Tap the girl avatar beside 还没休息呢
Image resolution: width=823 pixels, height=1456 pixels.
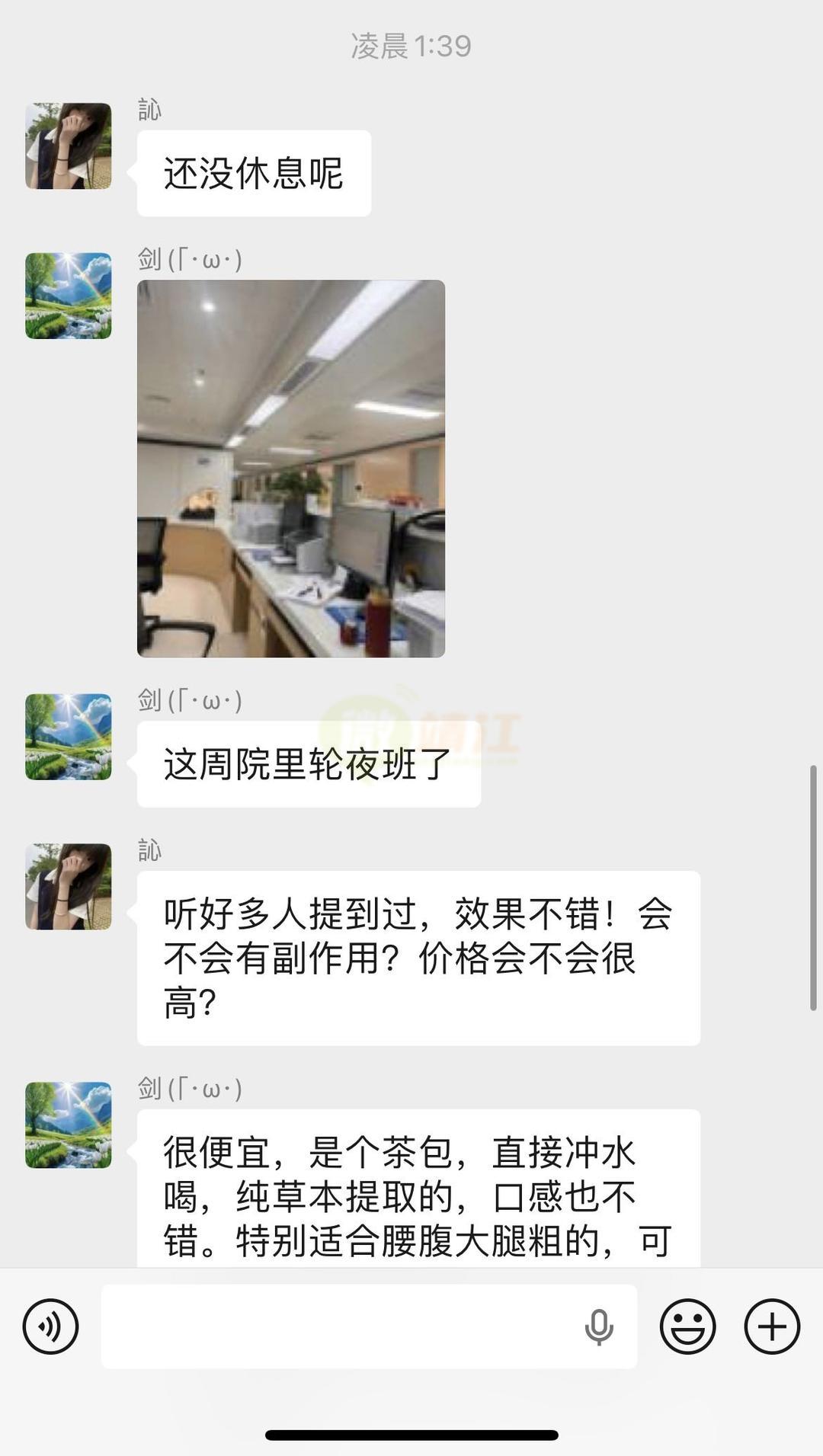pos(69,146)
